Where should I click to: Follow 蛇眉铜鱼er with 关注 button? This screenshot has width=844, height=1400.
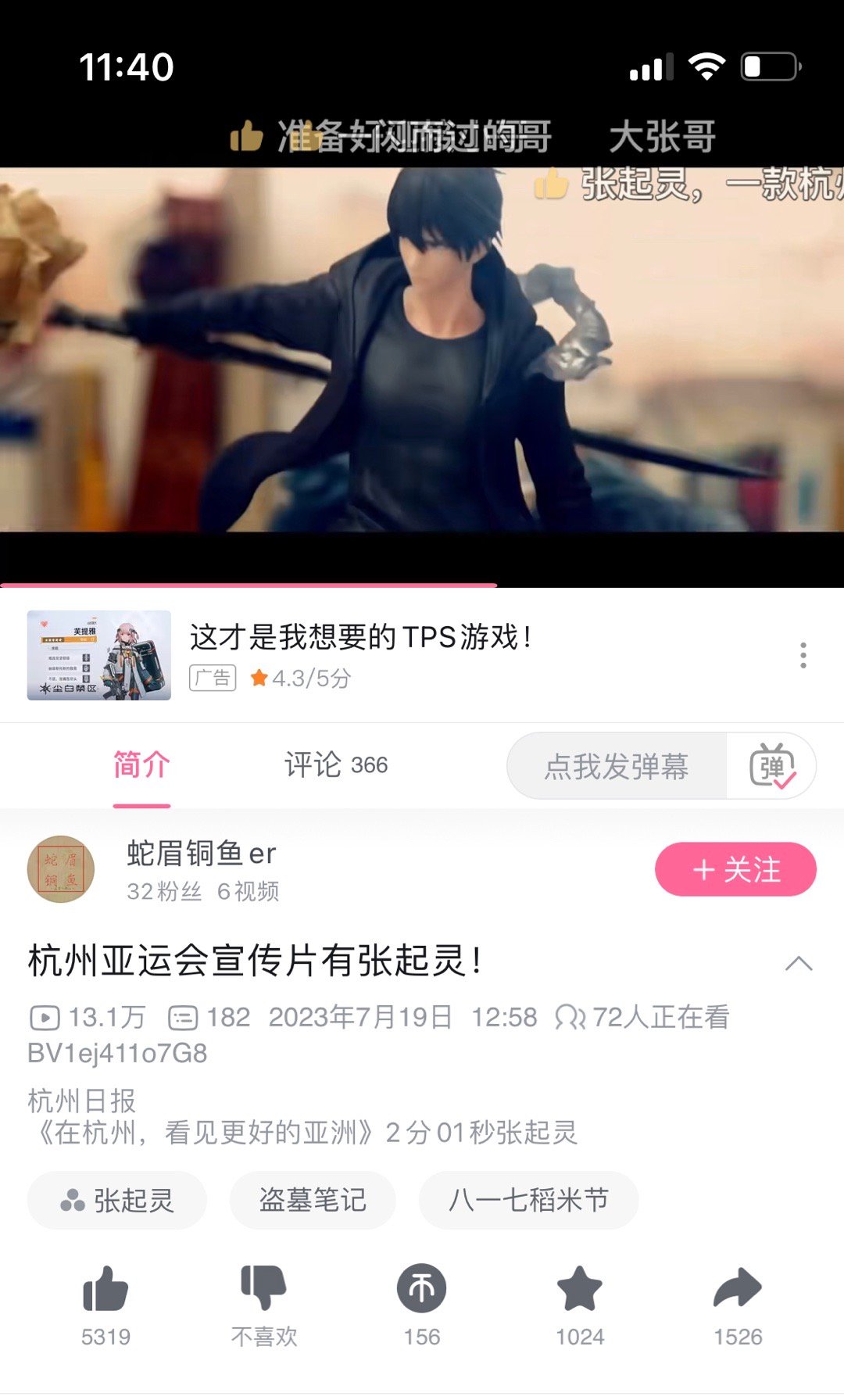coord(735,869)
